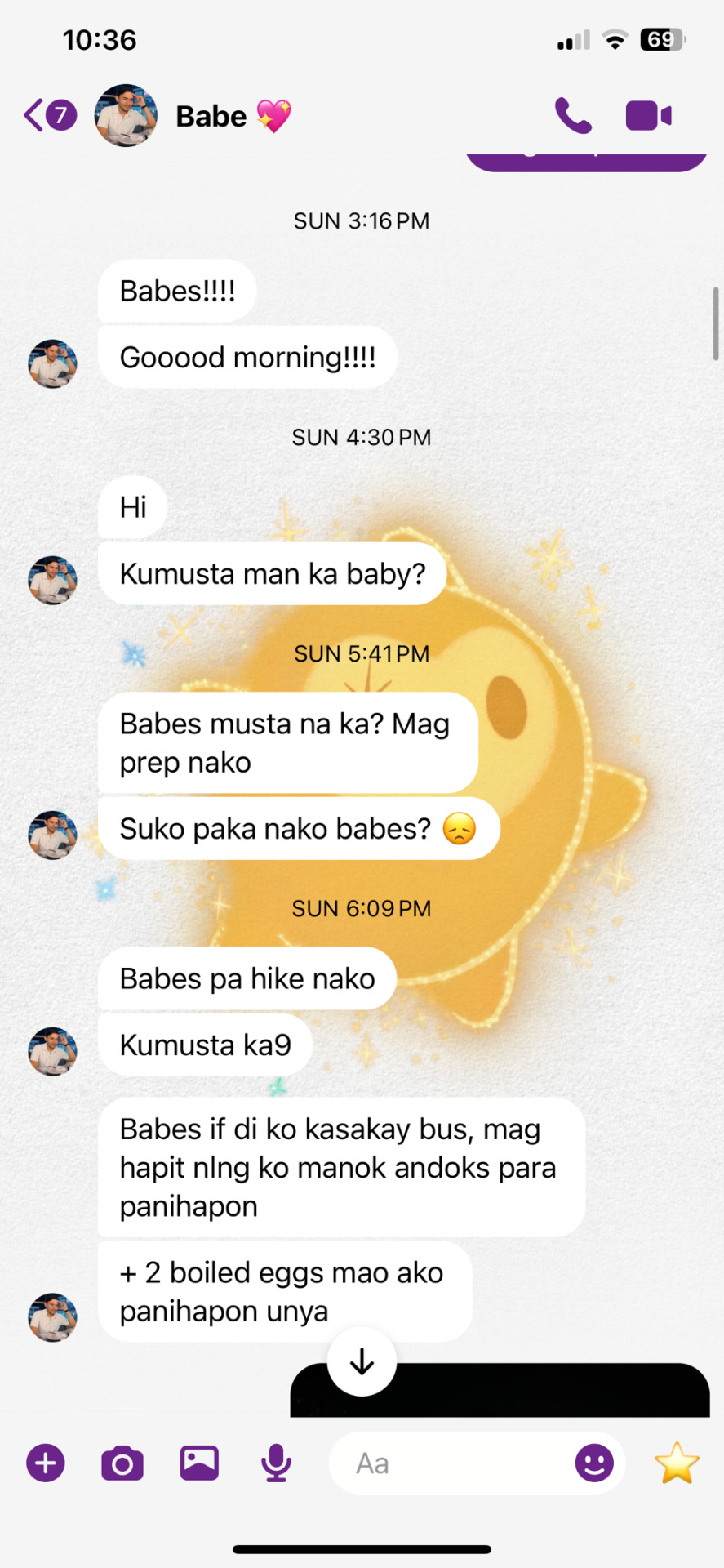
Task: Open the emoji picker in the message box
Action: (594, 1463)
